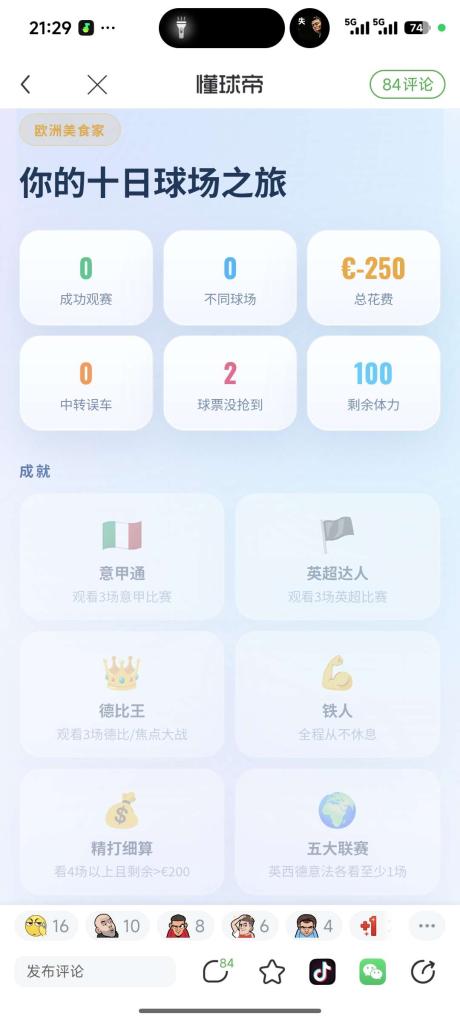Open the 84评论 comments button
The image size is (460, 1022).
click(407, 84)
